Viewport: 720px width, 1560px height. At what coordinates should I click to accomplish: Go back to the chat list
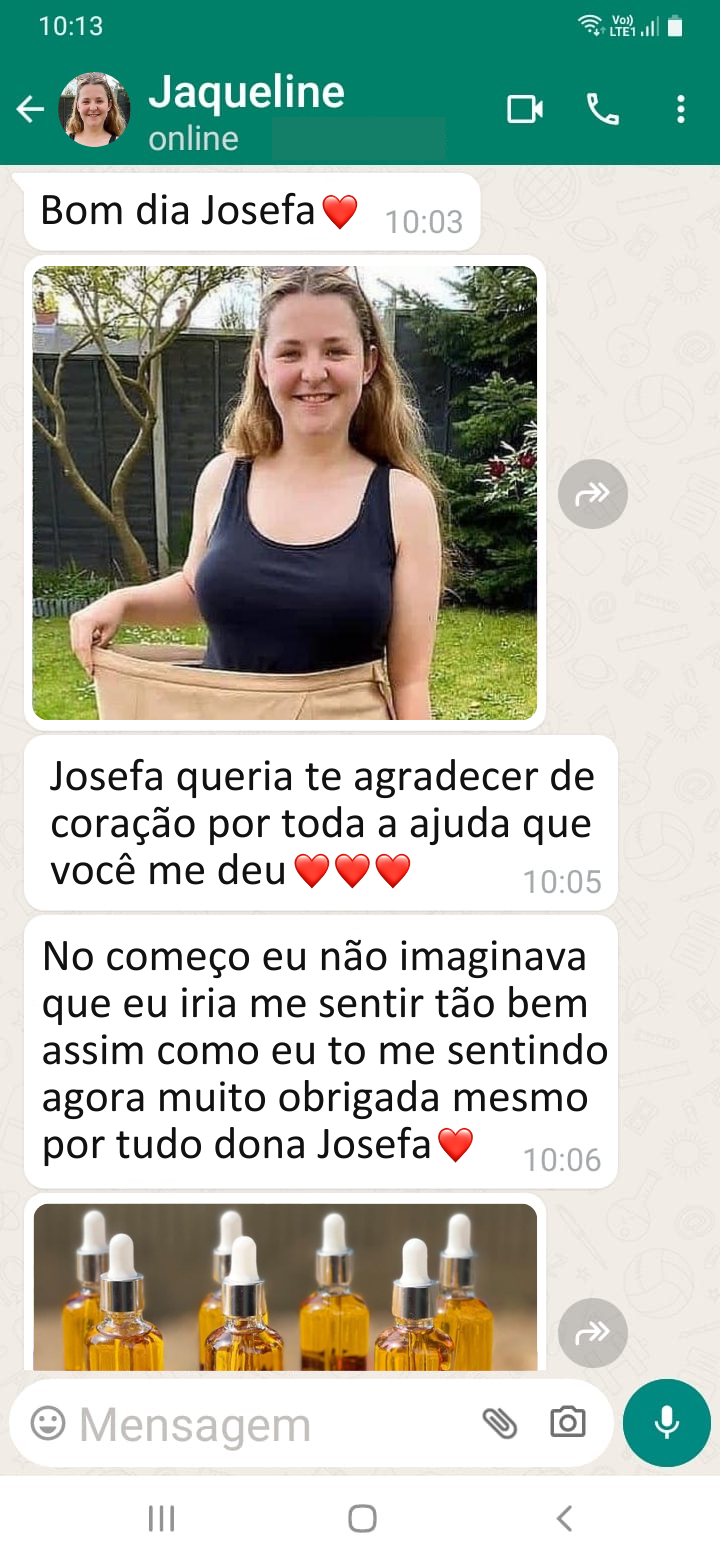click(30, 110)
